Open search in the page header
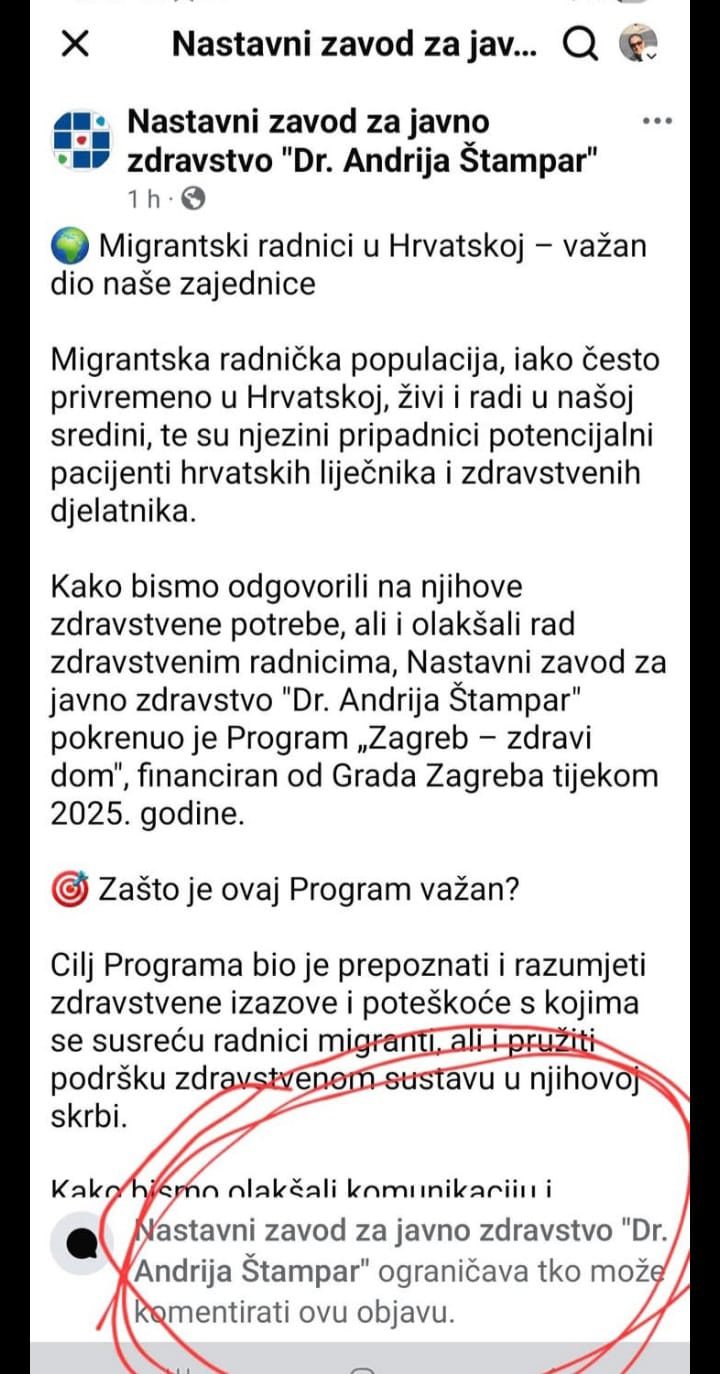This screenshot has width=720, height=1374. (581, 44)
